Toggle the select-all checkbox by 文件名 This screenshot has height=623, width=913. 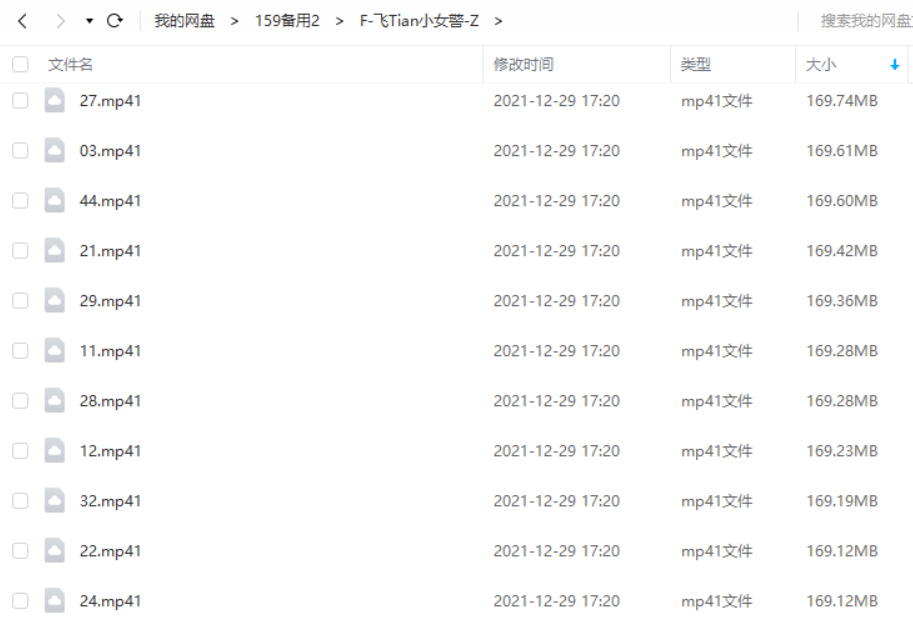click(21, 65)
